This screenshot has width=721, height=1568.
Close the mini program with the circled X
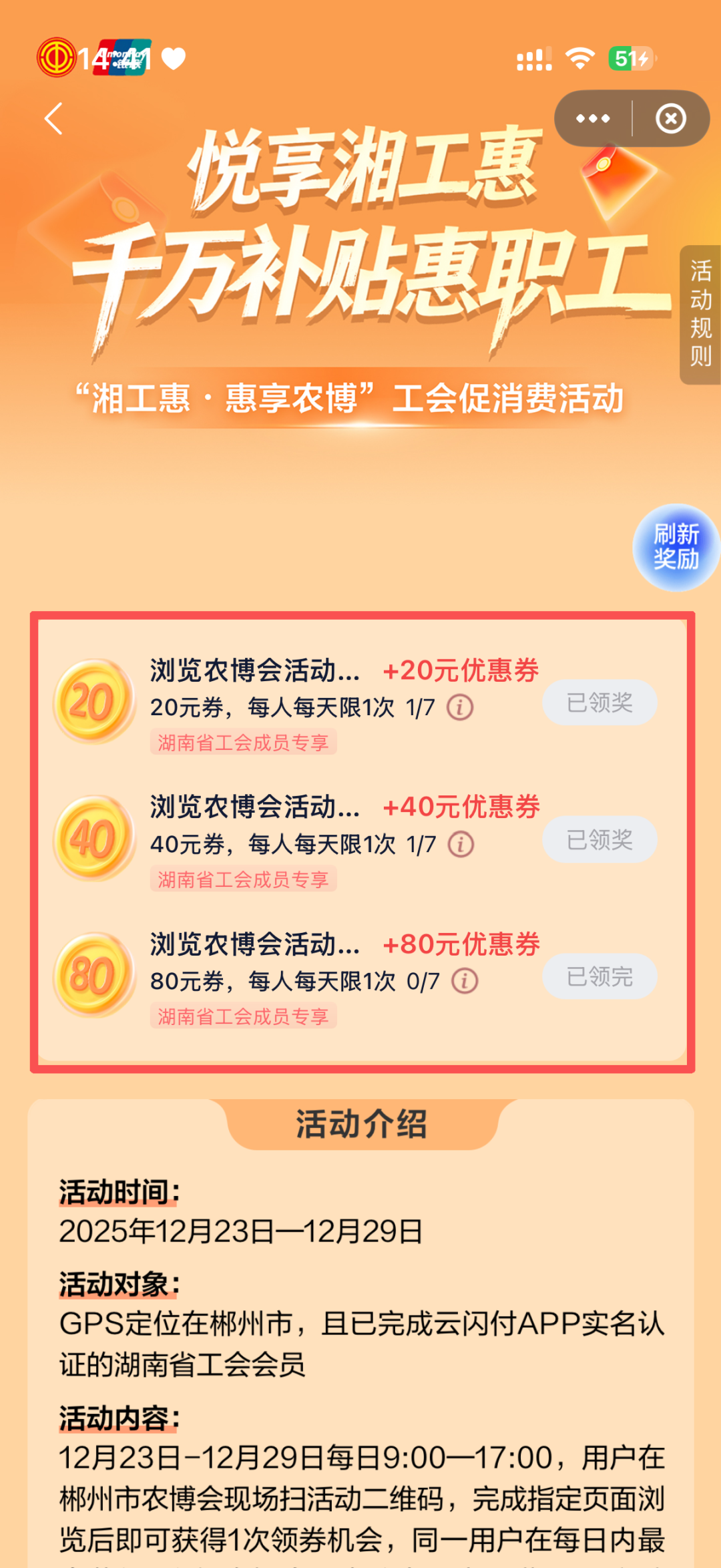coord(670,119)
